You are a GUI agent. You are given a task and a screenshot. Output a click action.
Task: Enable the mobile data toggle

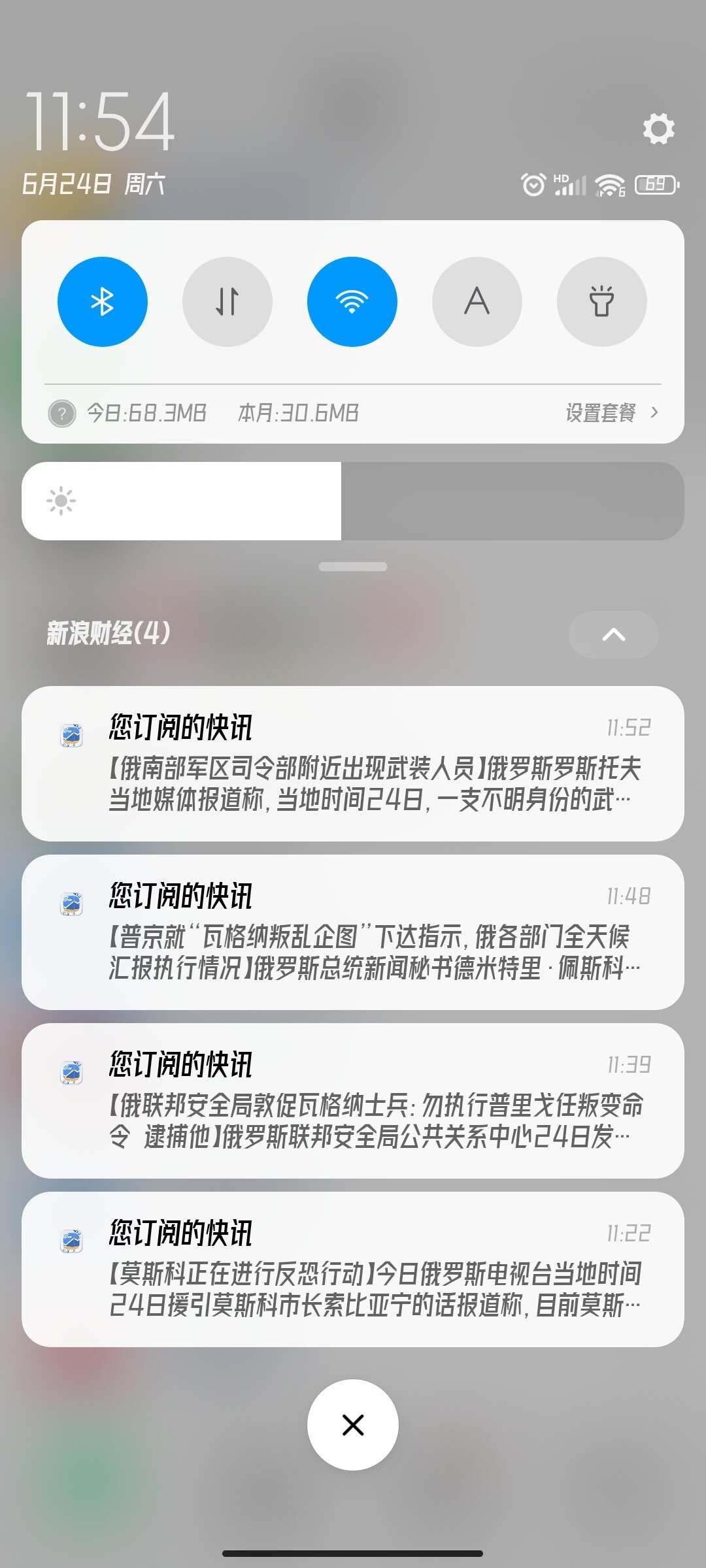pos(227,302)
